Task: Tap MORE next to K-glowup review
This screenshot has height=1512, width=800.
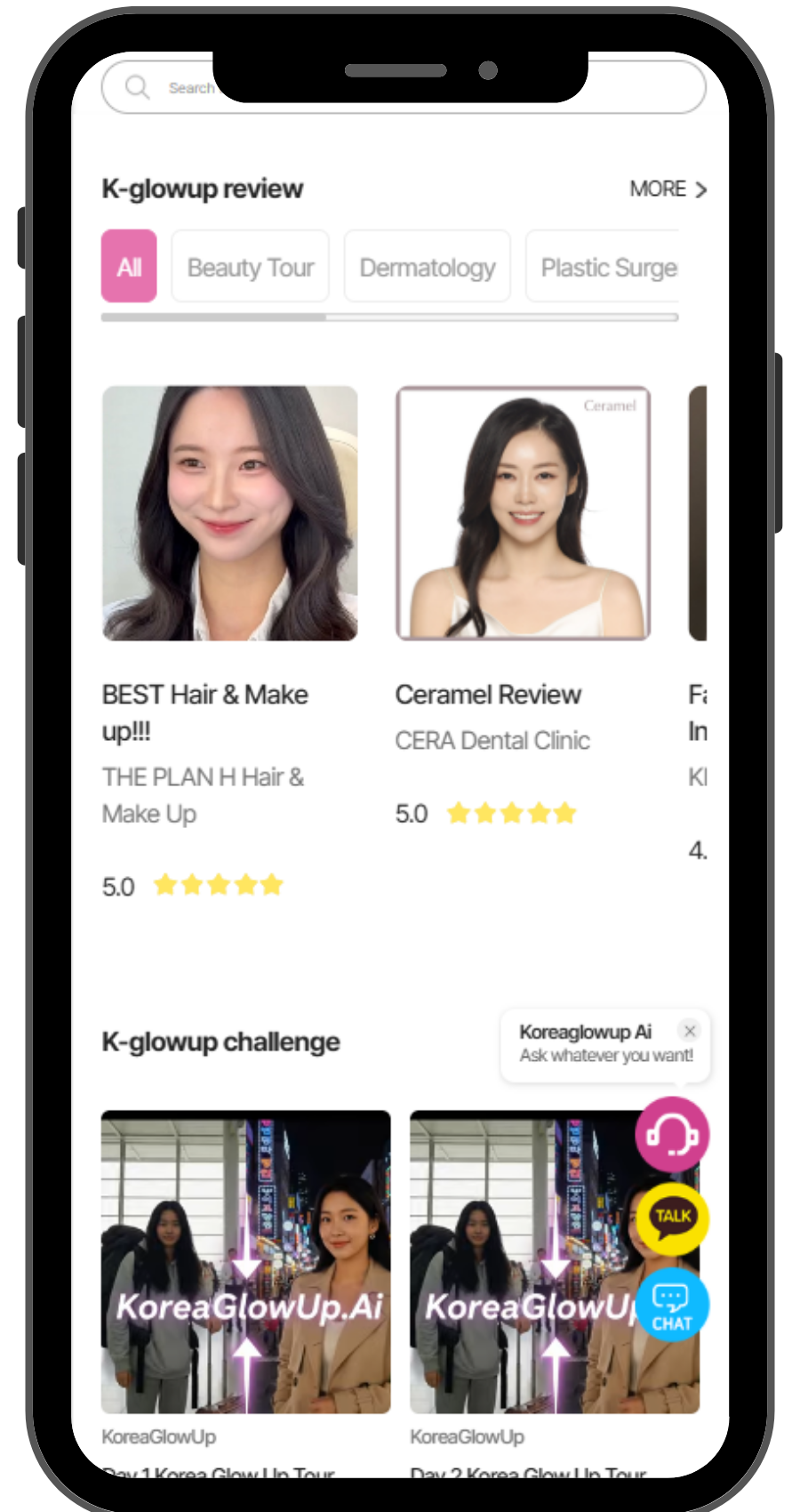Action: point(668,189)
